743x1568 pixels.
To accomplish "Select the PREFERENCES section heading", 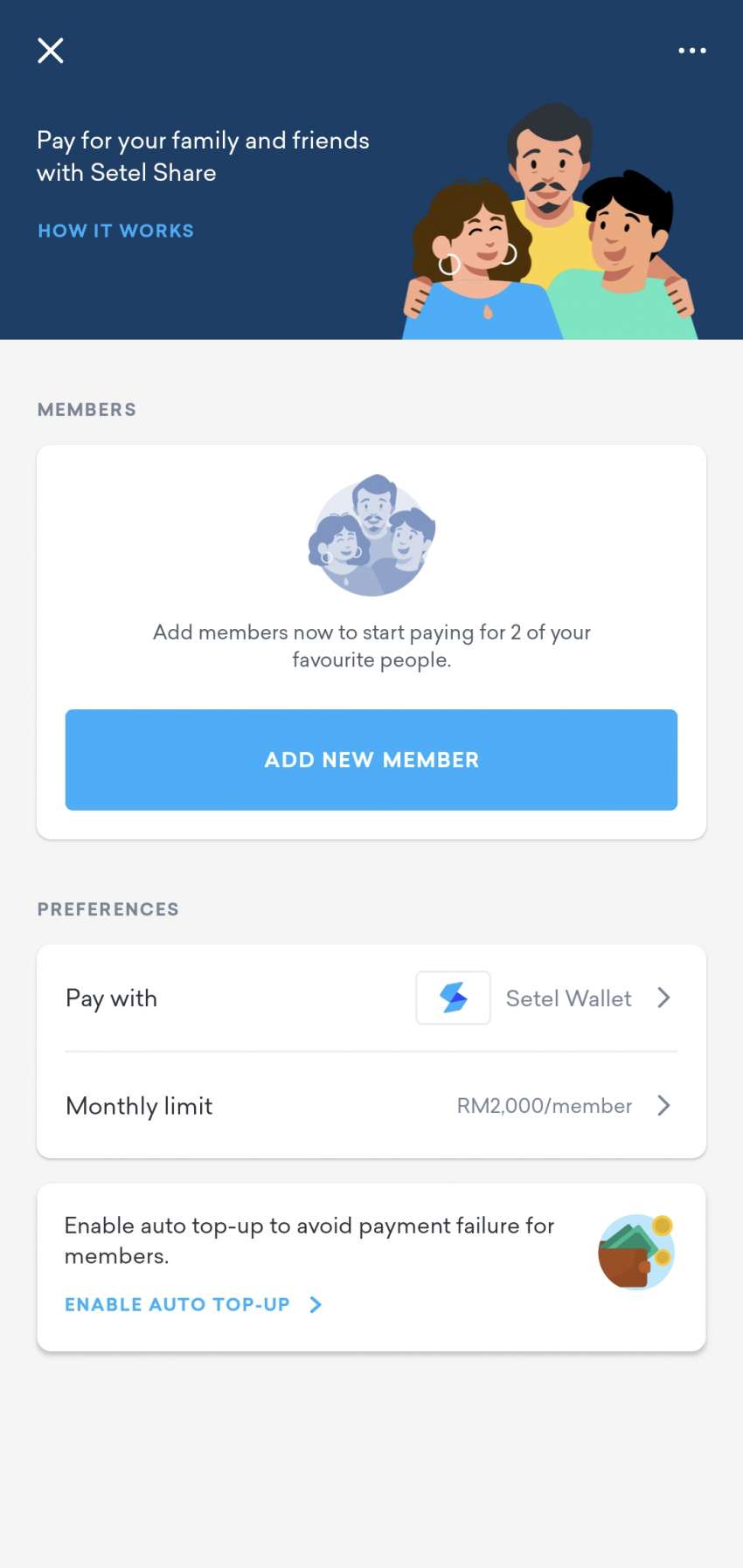I will point(108,908).
